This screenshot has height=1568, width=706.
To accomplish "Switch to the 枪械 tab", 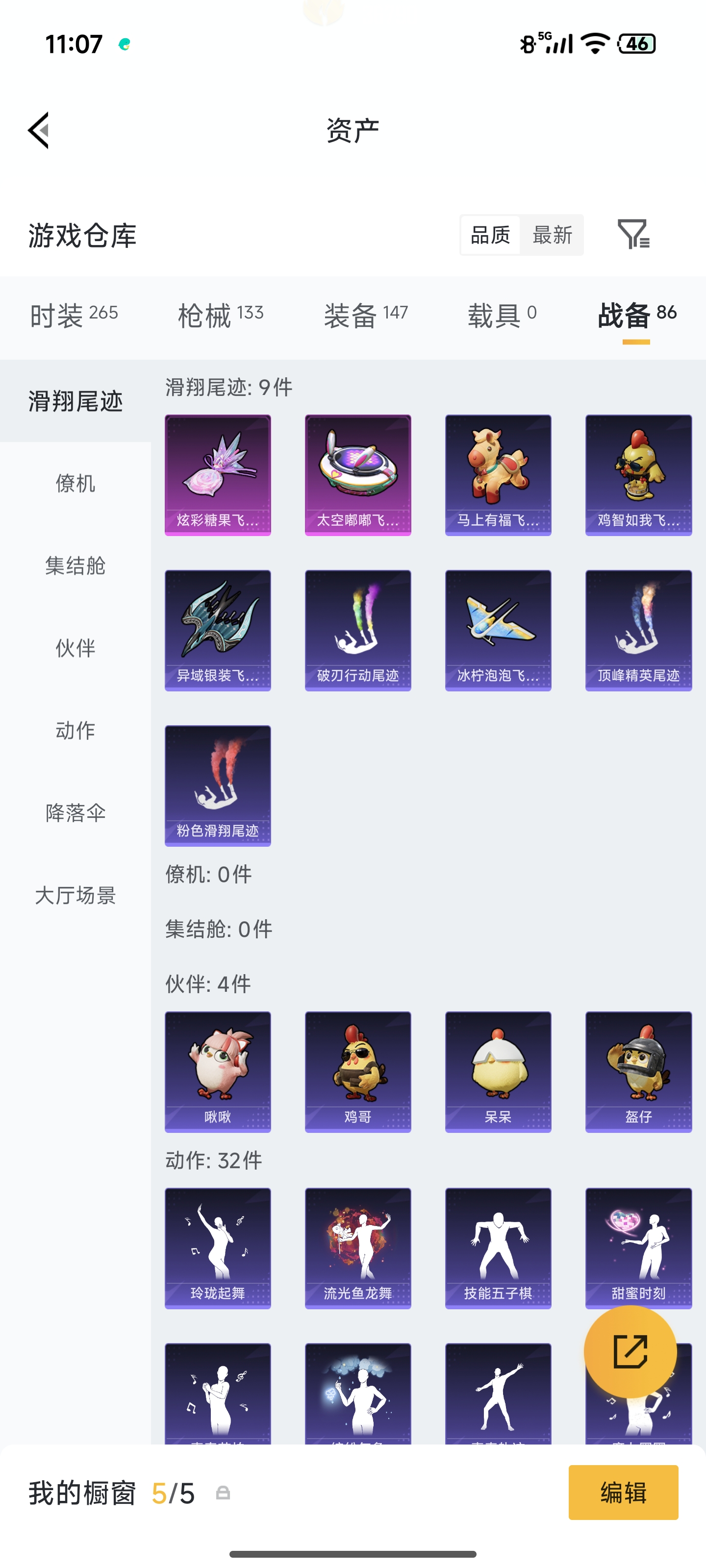I will 221,315.
